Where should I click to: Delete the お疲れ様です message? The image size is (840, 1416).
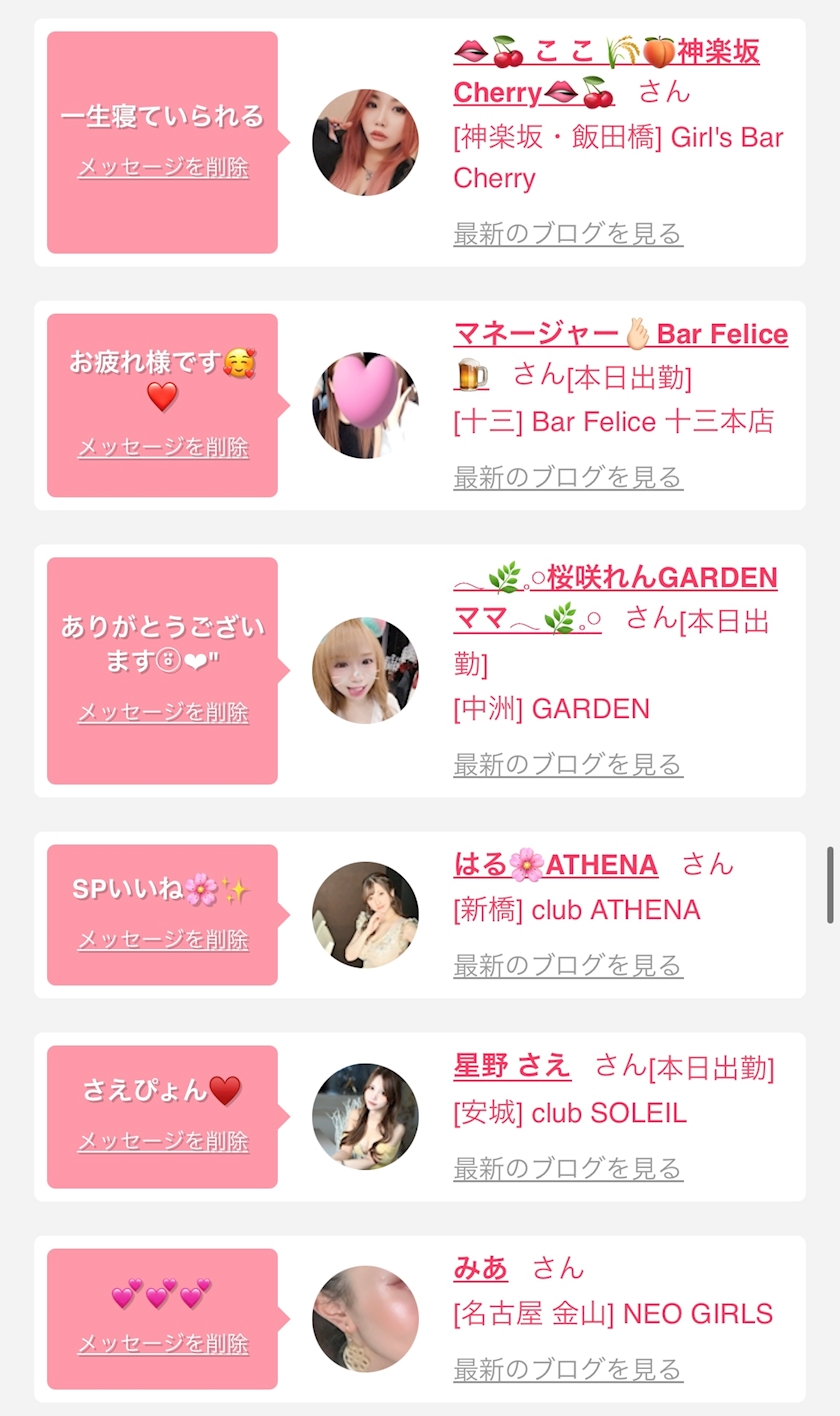163,447
